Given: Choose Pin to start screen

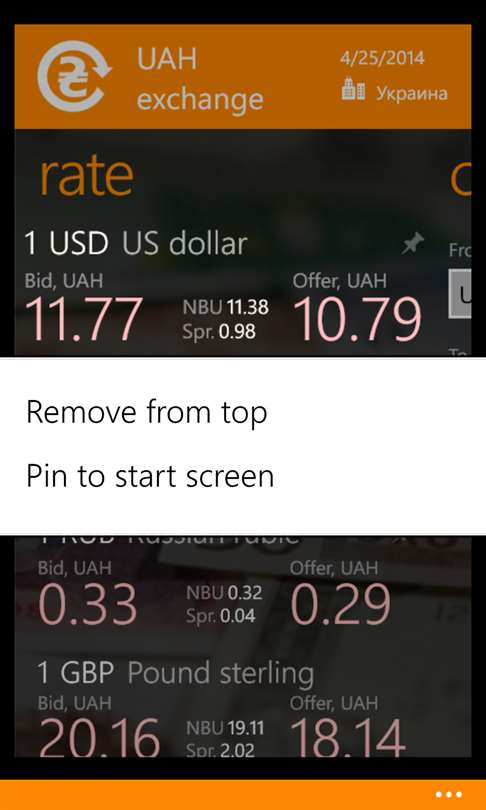Looking at the screenshot, I should click(150, 476).
